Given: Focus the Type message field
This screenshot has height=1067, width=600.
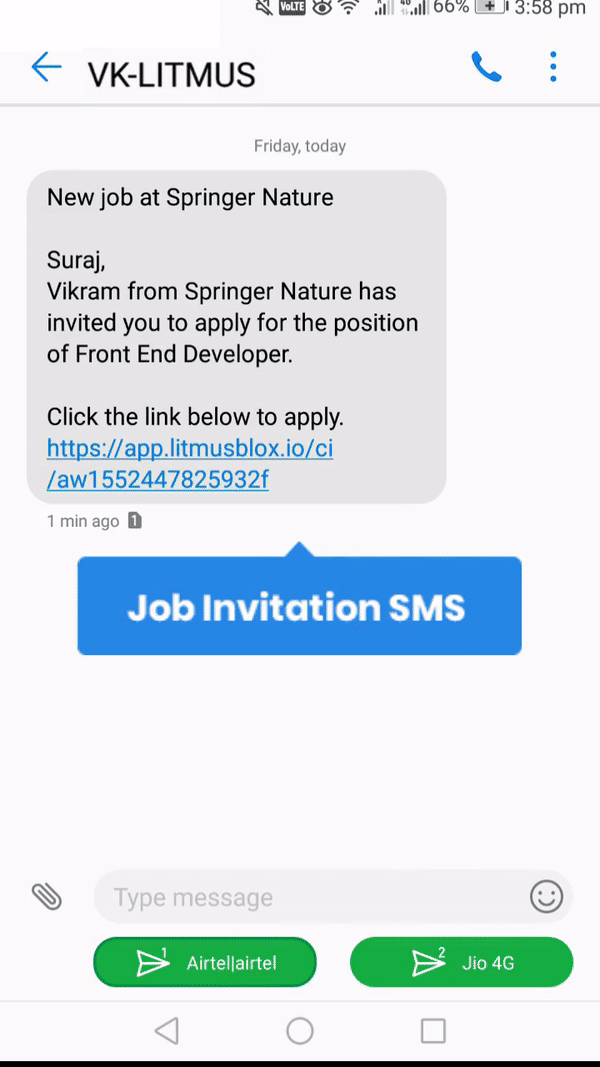Looking at the screenshot, I should 310,897.
